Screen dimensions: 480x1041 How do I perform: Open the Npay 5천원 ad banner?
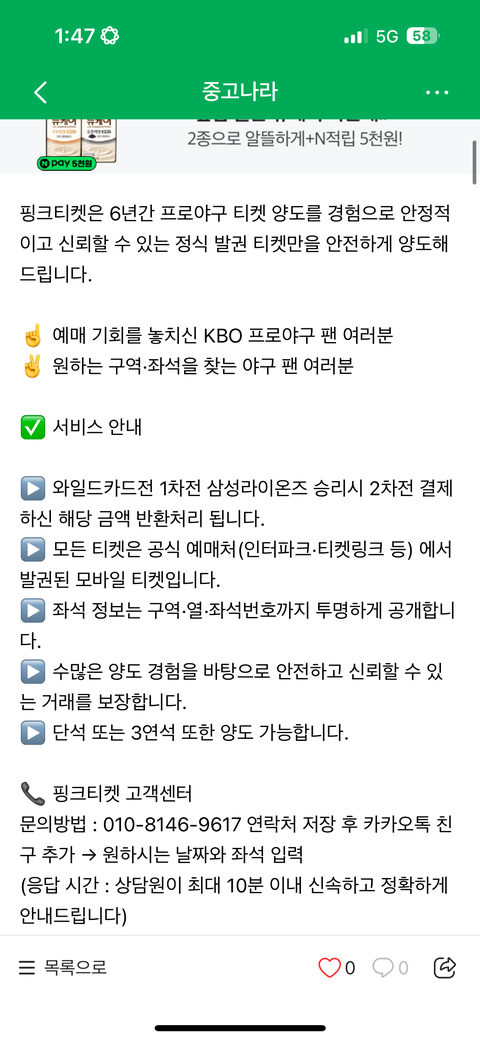coord(240,146)
